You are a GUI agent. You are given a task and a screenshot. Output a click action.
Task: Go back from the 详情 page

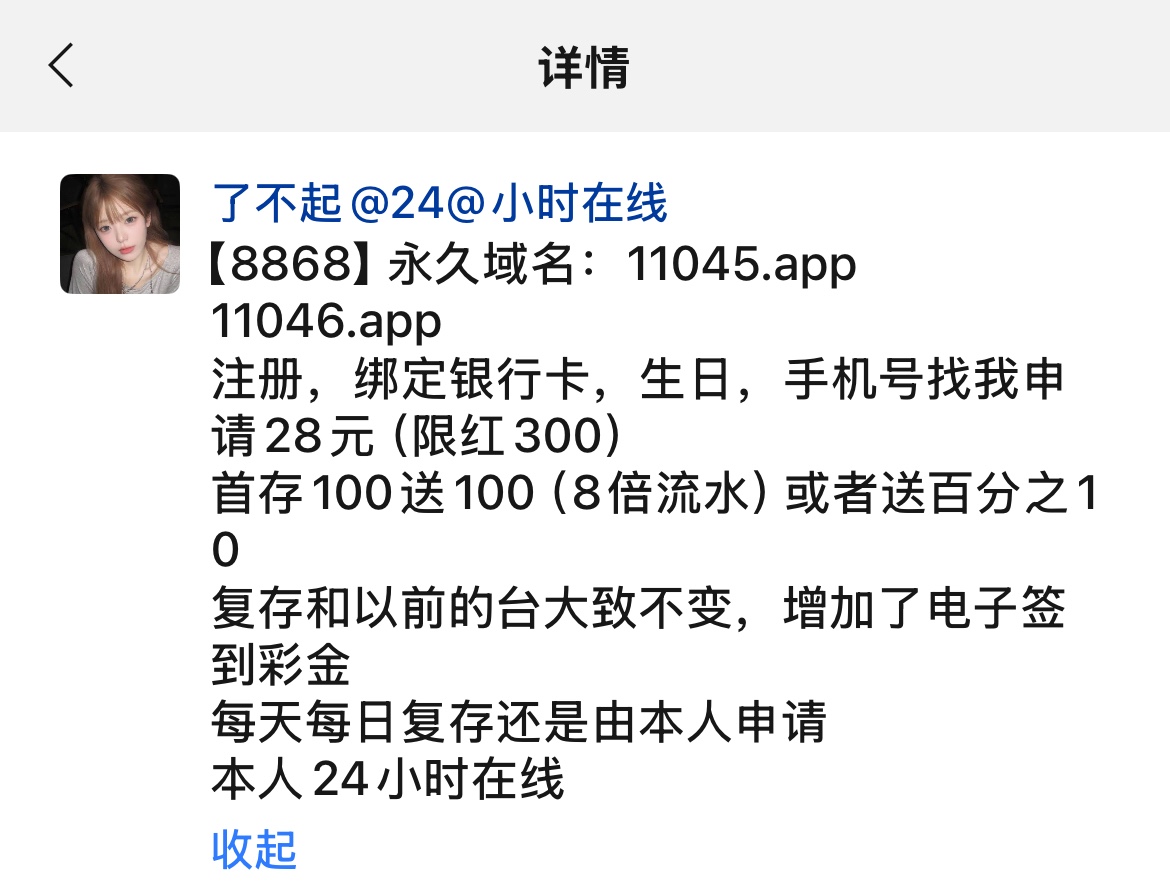(x=61, y=66)
